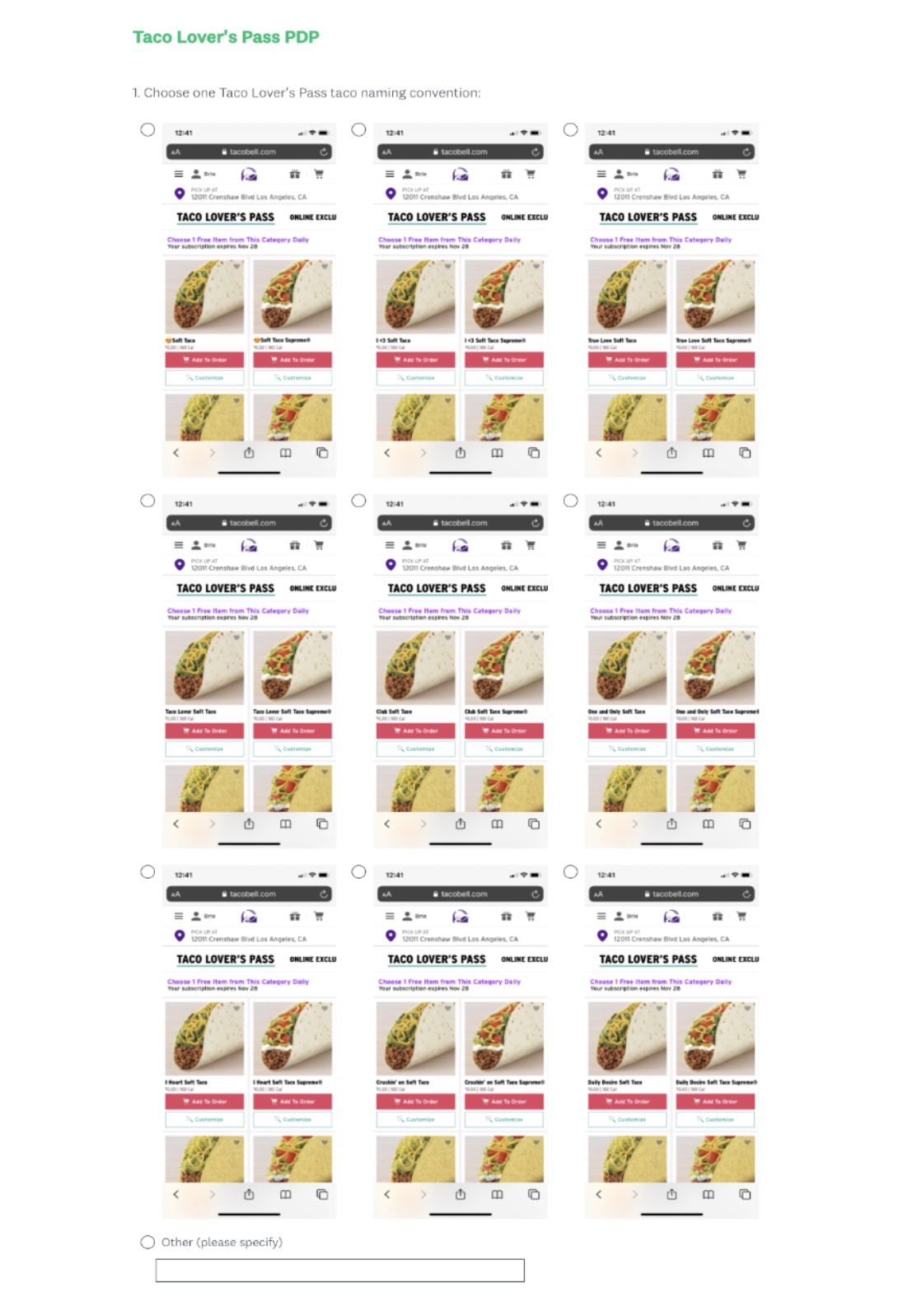
Task: Pick the 'True Love Soft Taco' option
Action: tap(570, 129)
